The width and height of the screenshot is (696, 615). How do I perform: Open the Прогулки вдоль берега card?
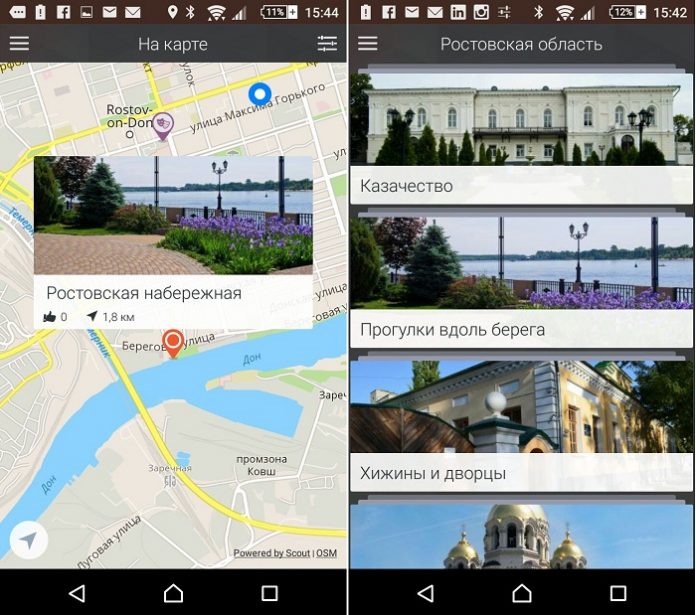[x=521, y=280]
